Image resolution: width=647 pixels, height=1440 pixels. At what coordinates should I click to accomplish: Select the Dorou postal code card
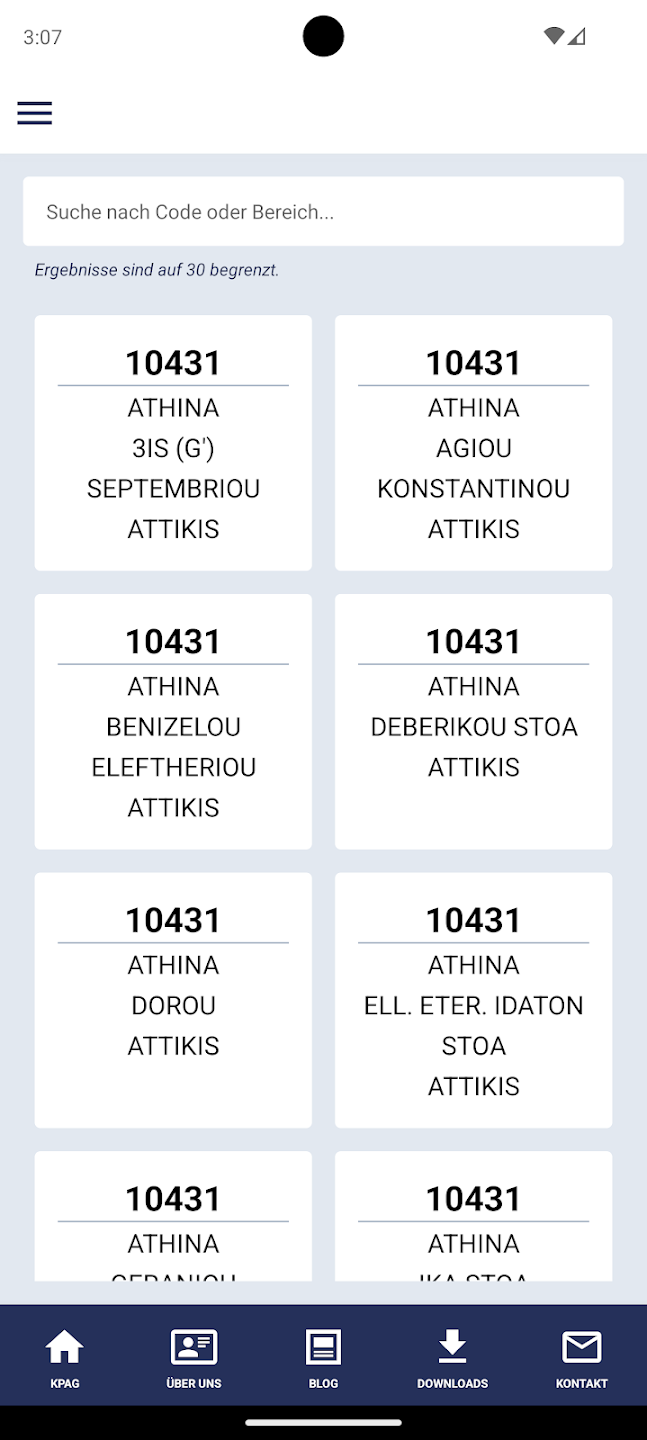[x=173, y=1000]
